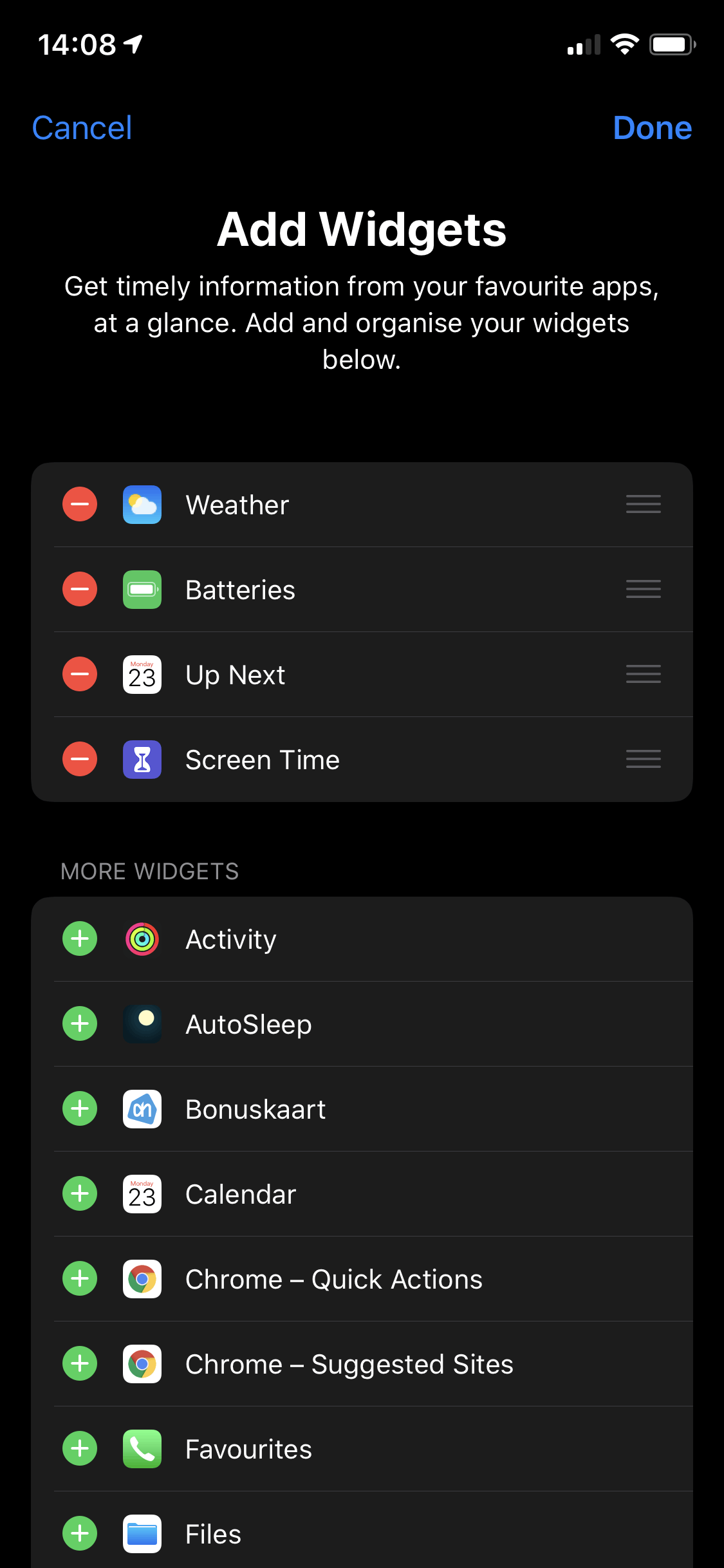
Task: Add the Calendar widget
Action: click(x=80, y=1194)
